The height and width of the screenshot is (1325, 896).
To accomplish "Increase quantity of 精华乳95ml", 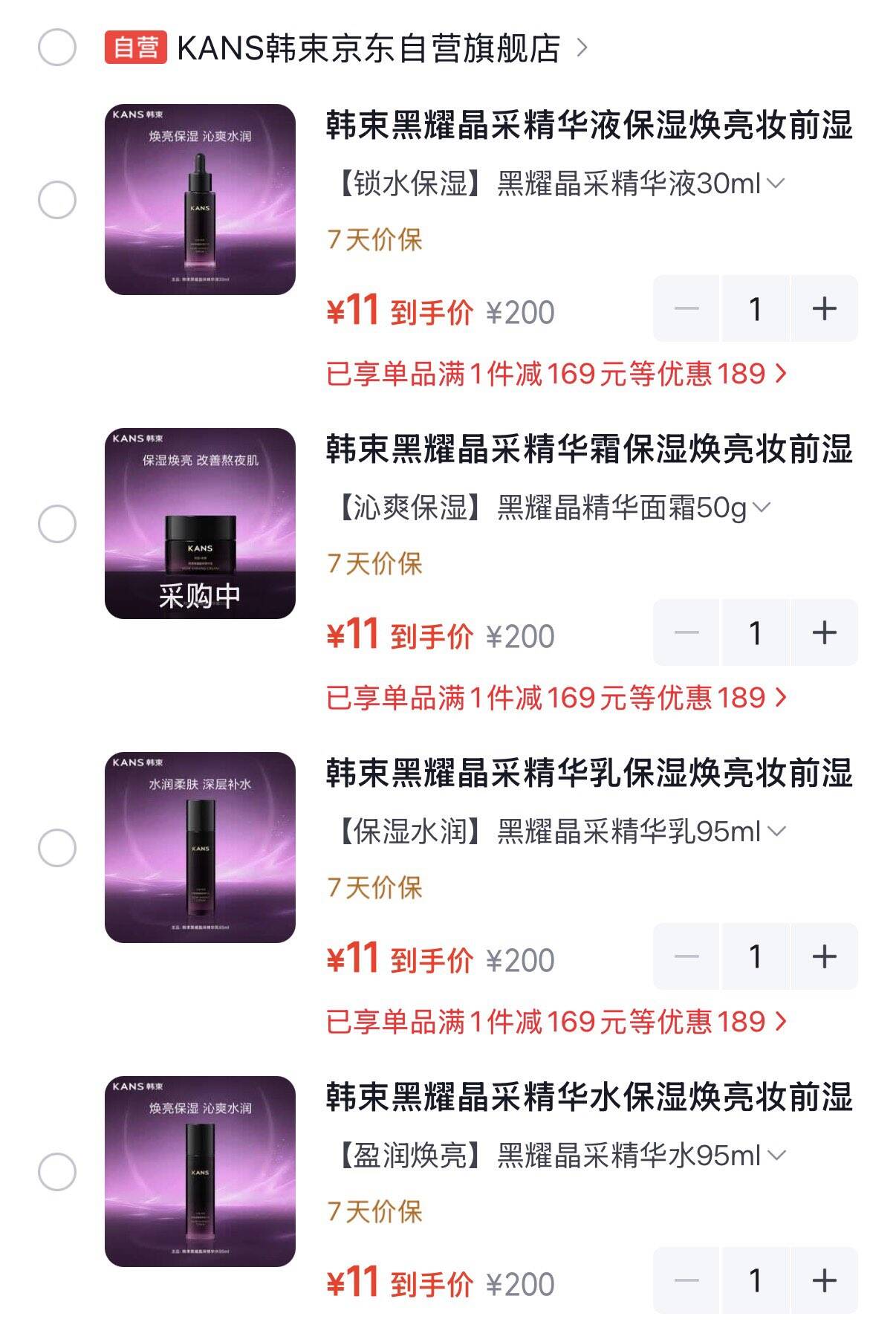I will 825,956.
